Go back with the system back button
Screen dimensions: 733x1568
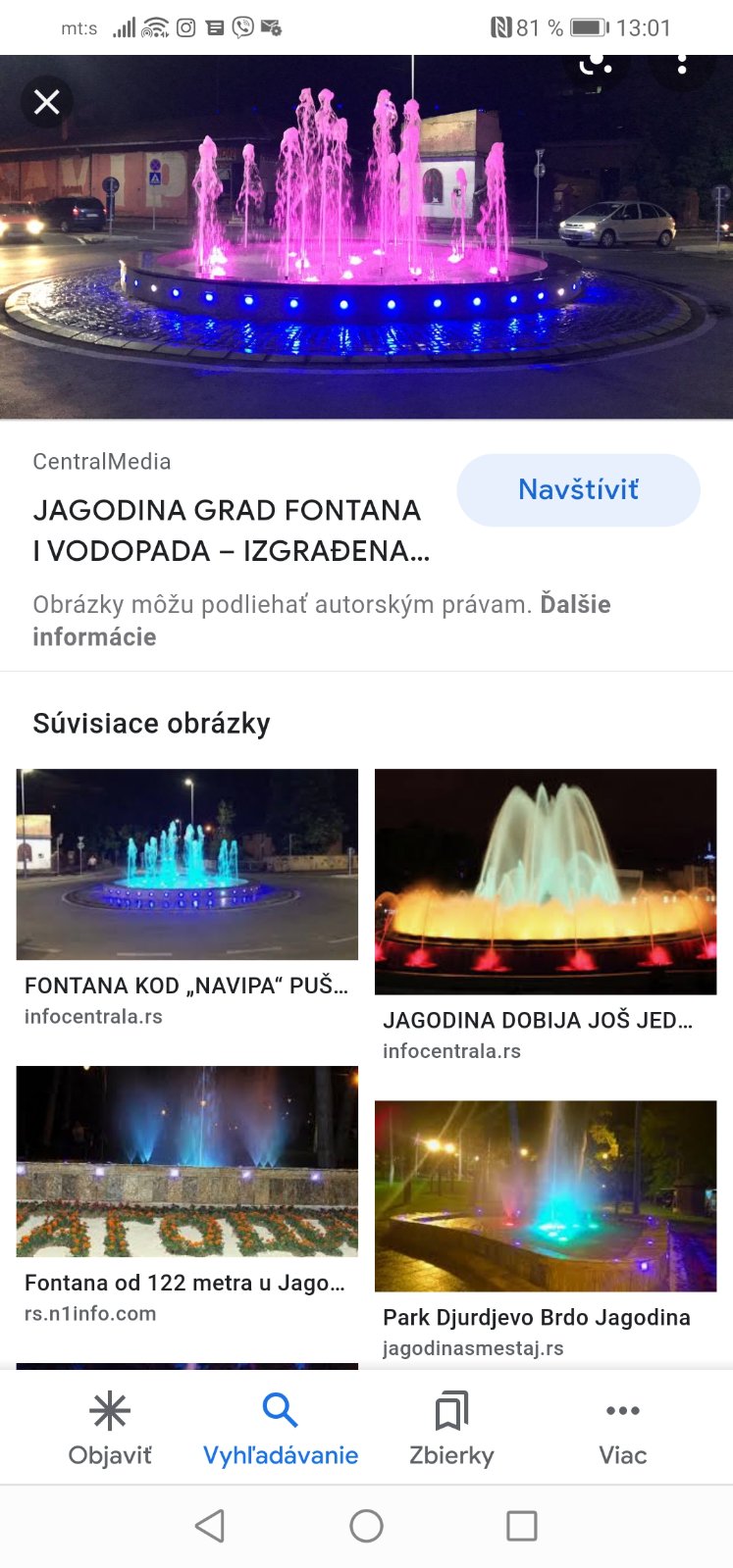pos(210,1526)
